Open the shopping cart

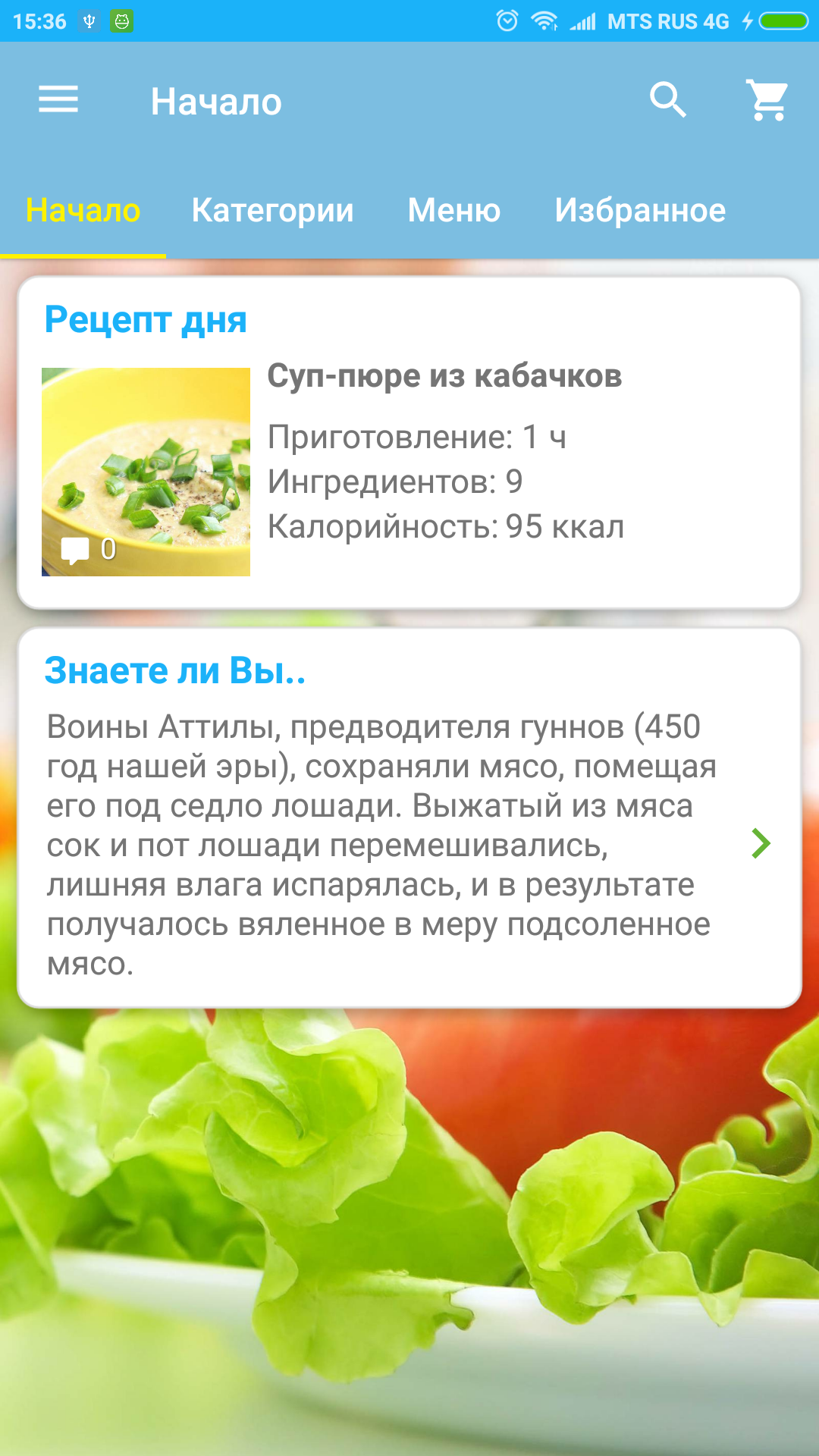(x=768, y=100)
